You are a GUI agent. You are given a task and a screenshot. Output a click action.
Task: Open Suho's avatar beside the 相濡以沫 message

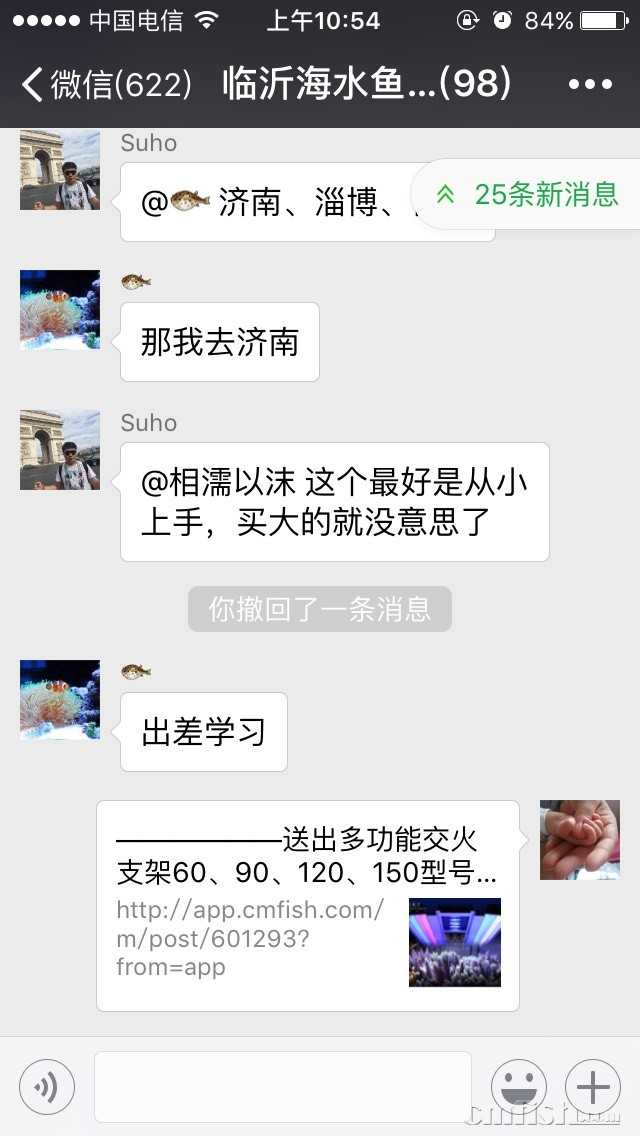[x=60, y=449]
